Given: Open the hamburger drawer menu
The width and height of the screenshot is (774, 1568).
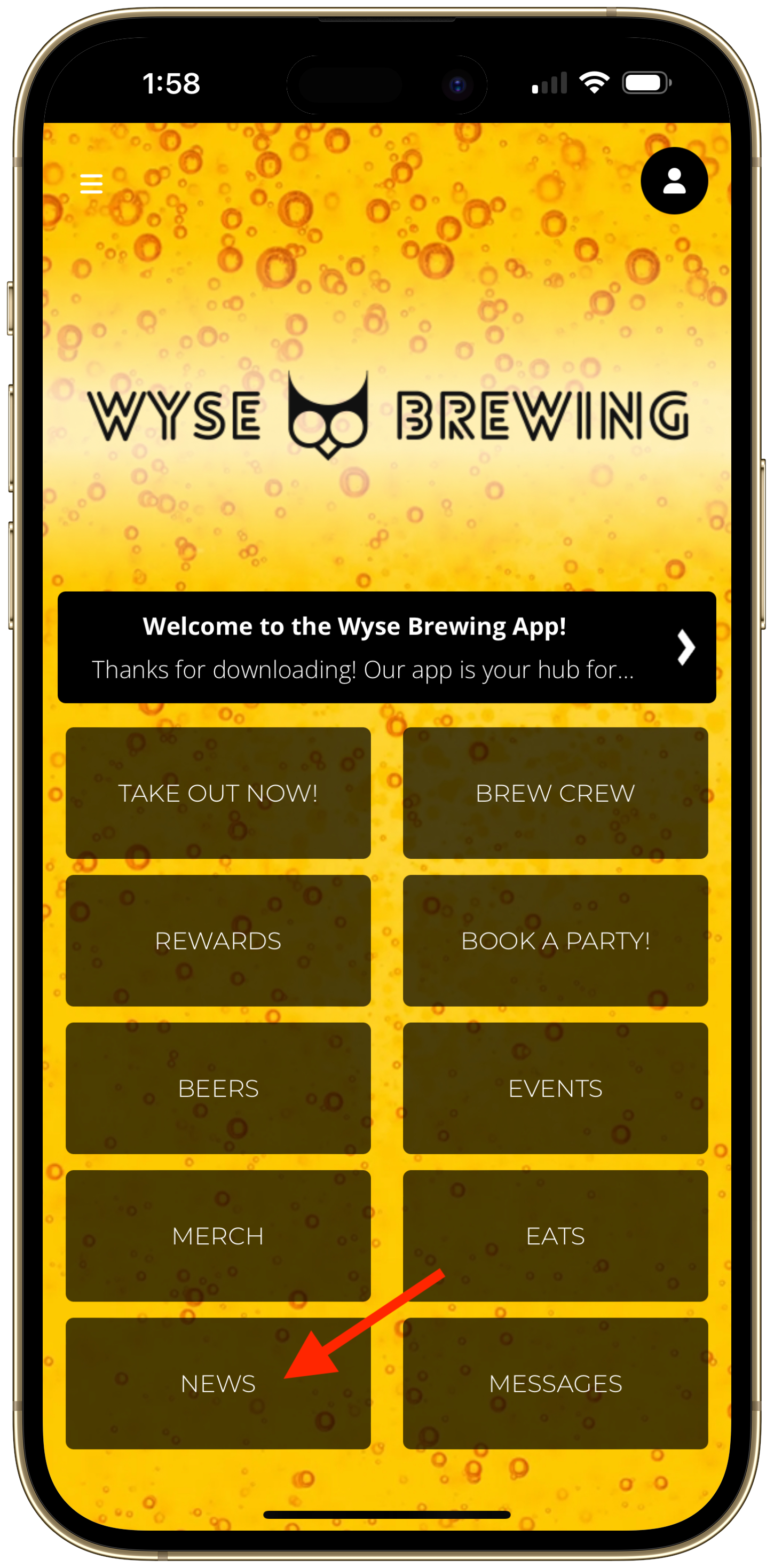Looking at the screenshot, I should [x=91, y=183].
